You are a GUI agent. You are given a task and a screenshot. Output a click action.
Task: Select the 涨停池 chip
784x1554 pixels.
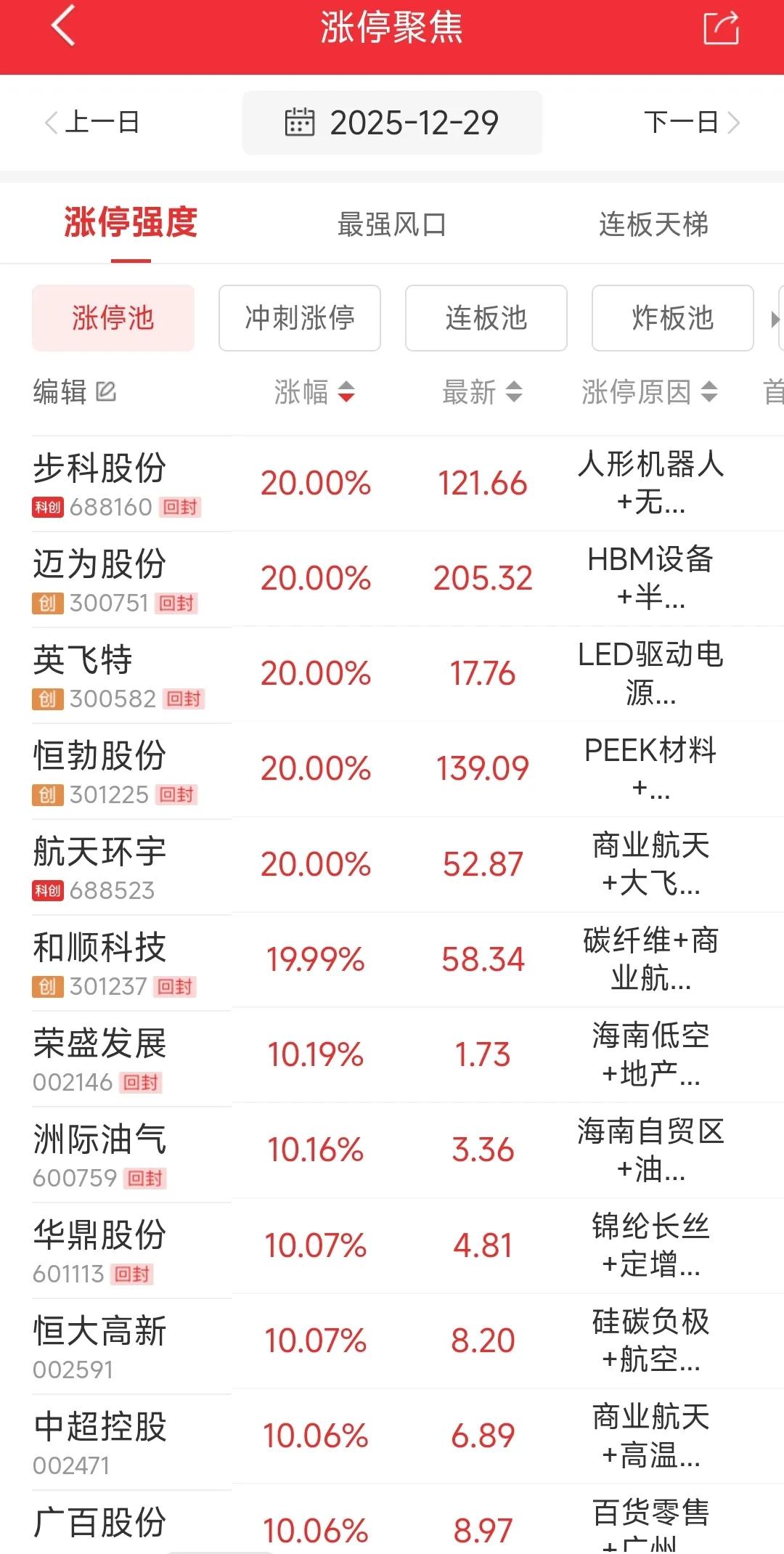coord(113,318)
